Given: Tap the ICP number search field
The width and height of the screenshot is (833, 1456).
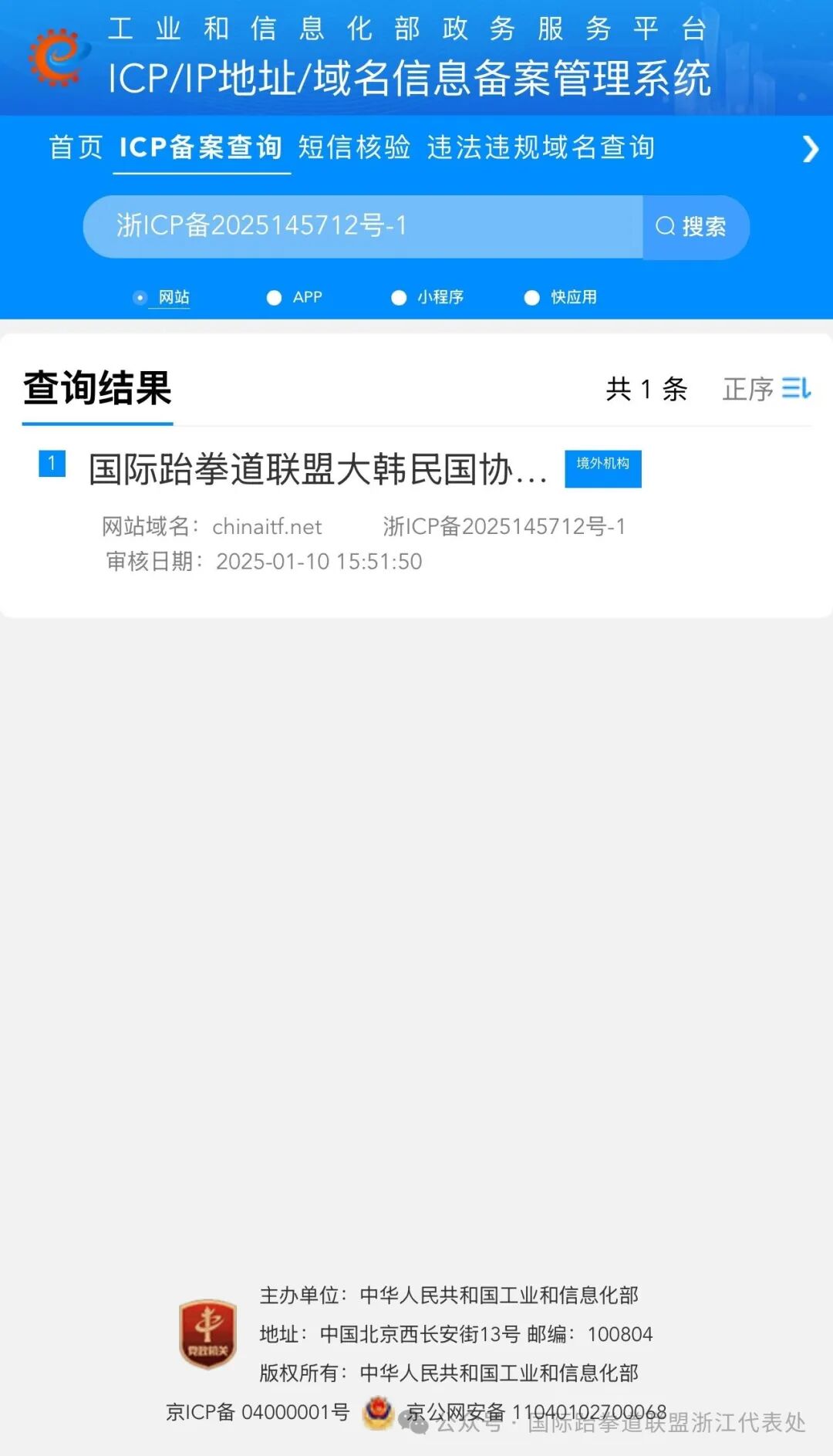Looking at the screenshot, I should tap(363, 226).
